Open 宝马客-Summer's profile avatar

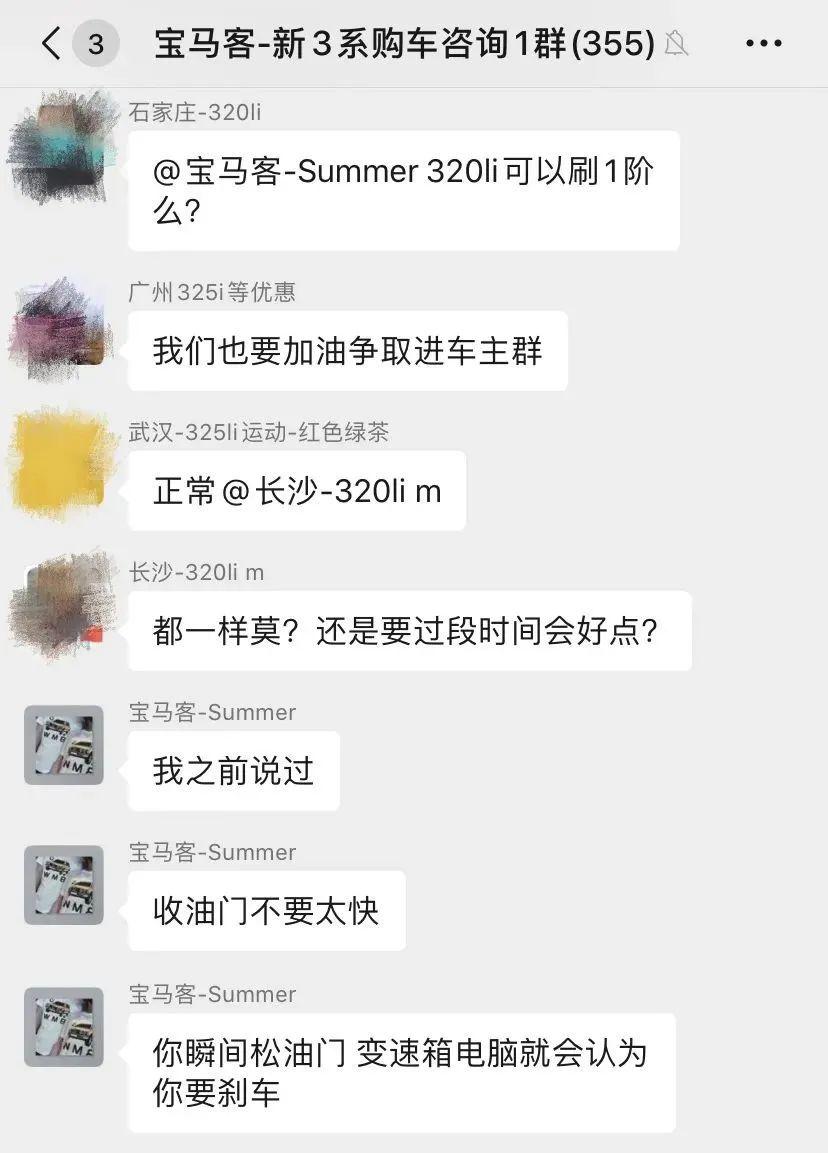62,745
